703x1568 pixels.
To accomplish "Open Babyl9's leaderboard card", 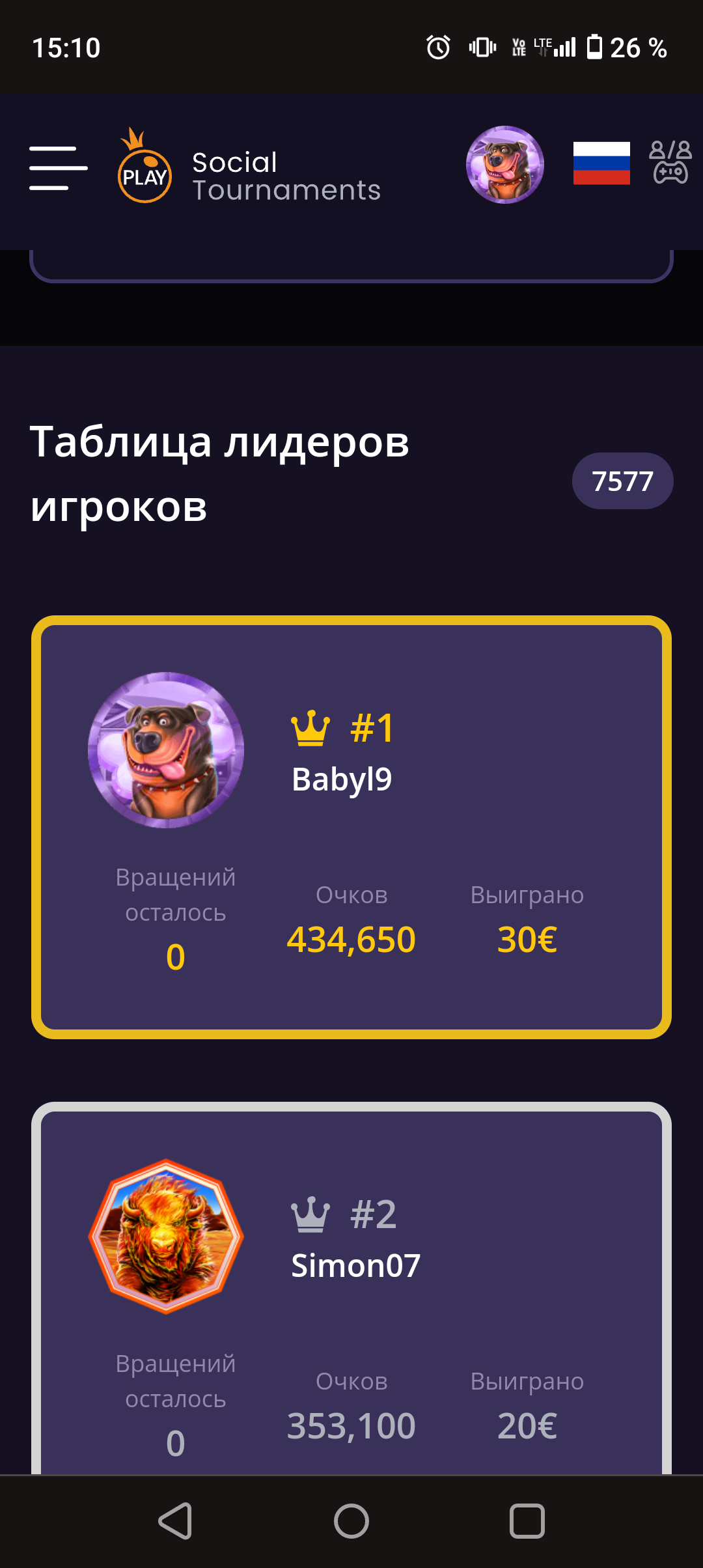I will pos(351,827).
